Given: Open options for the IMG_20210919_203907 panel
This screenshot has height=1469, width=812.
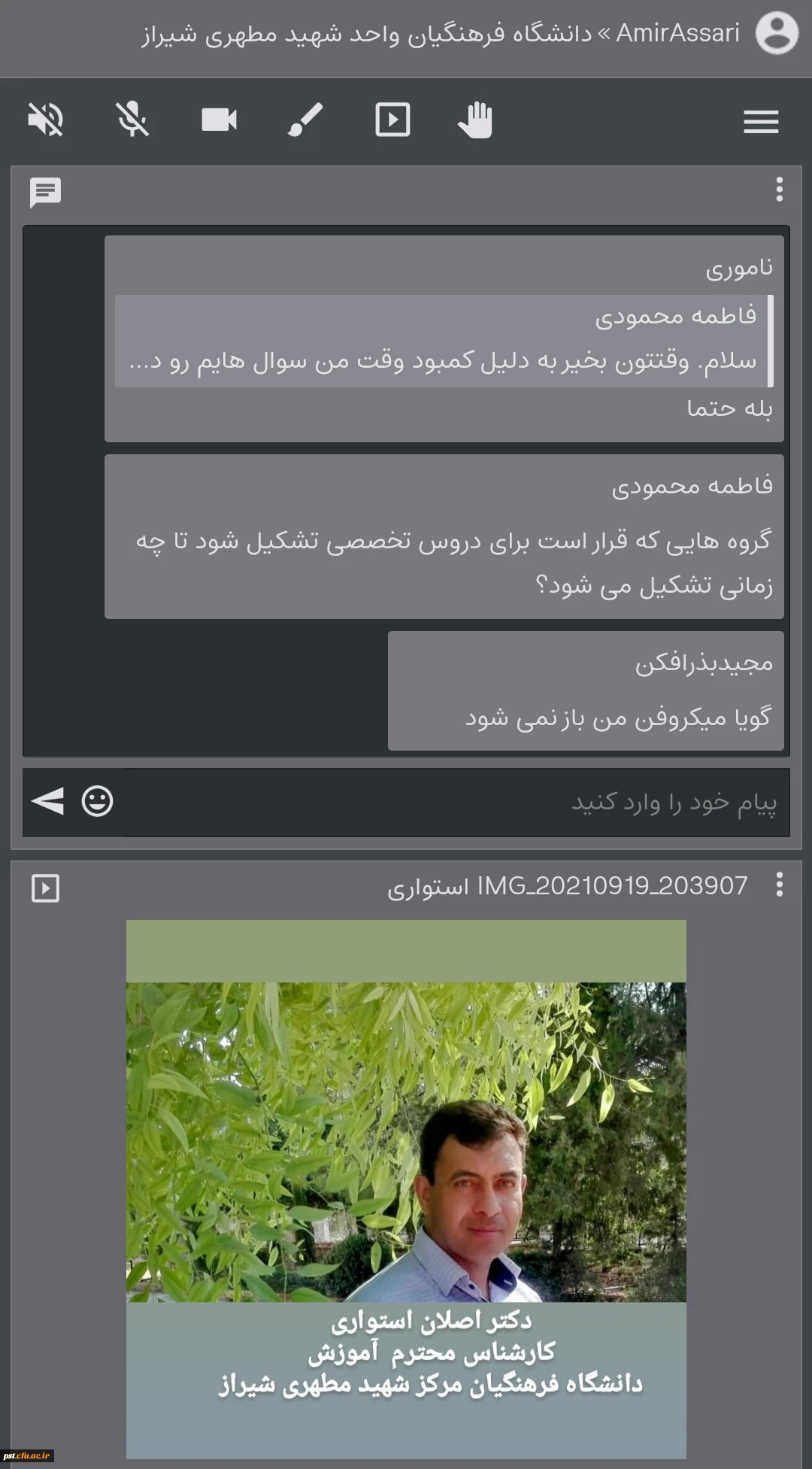Looking at the screenshot, I should pyautogui.click(x=780, y=885).
